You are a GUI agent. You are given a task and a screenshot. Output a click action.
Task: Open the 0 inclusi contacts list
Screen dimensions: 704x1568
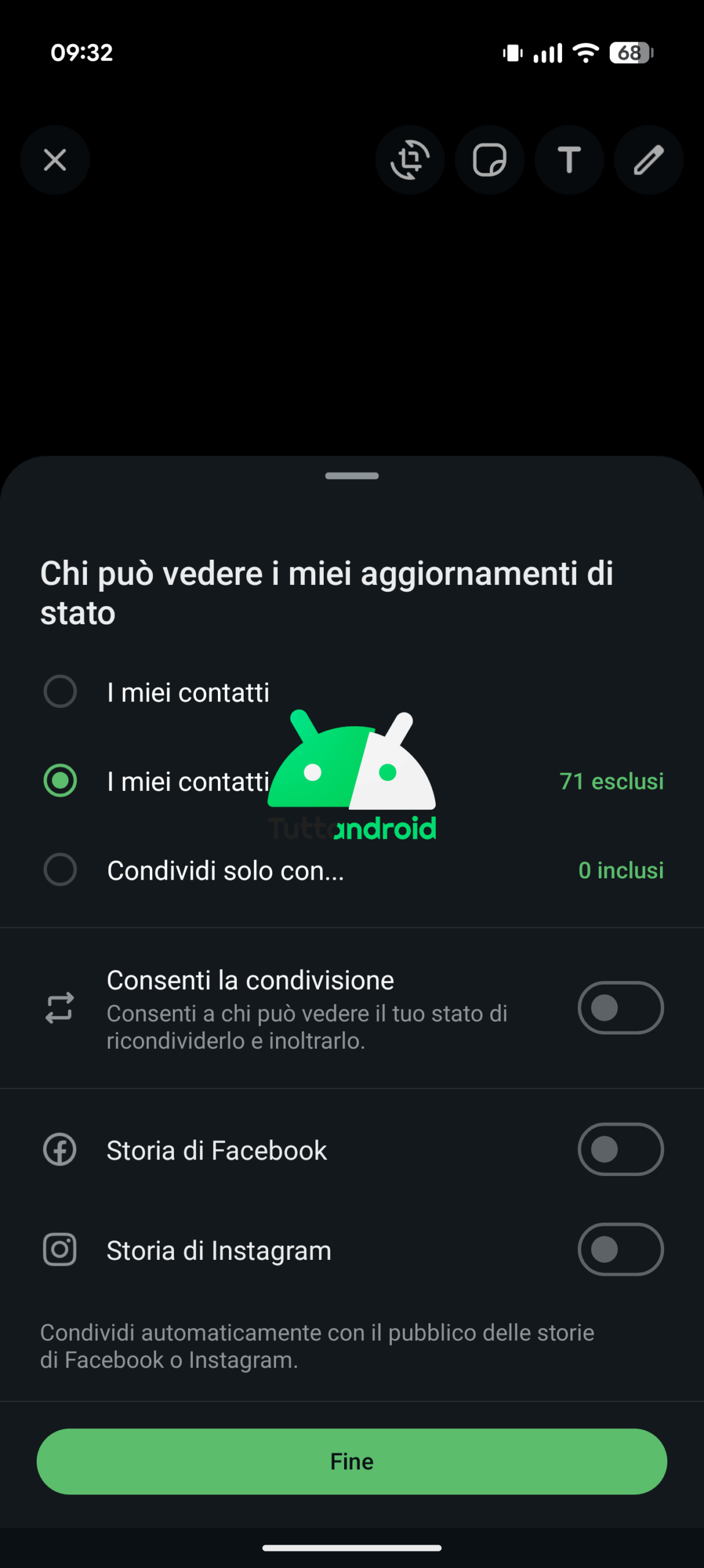point(620,870)
